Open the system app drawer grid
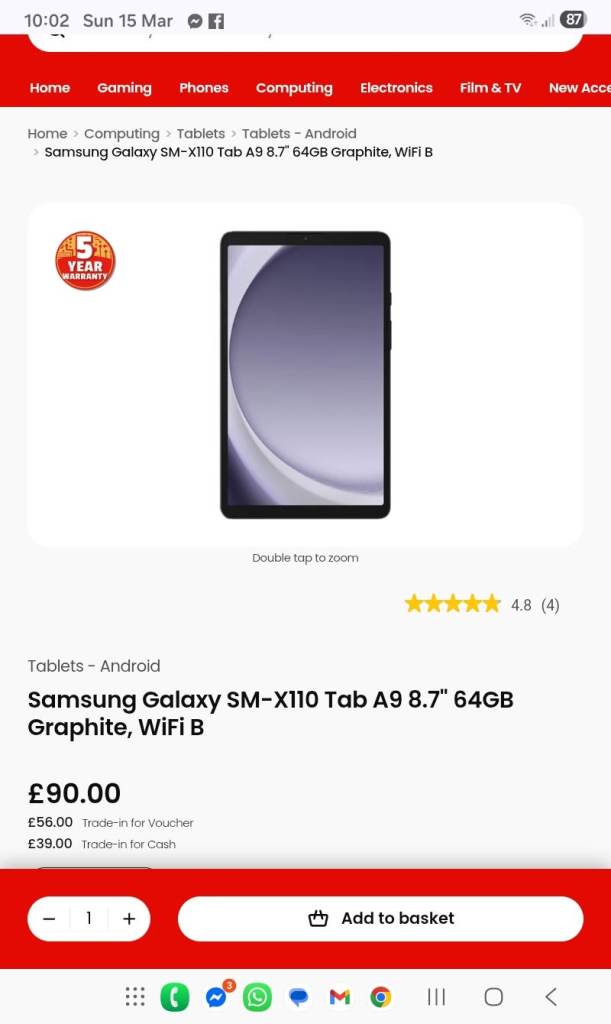 coord(135,997)
